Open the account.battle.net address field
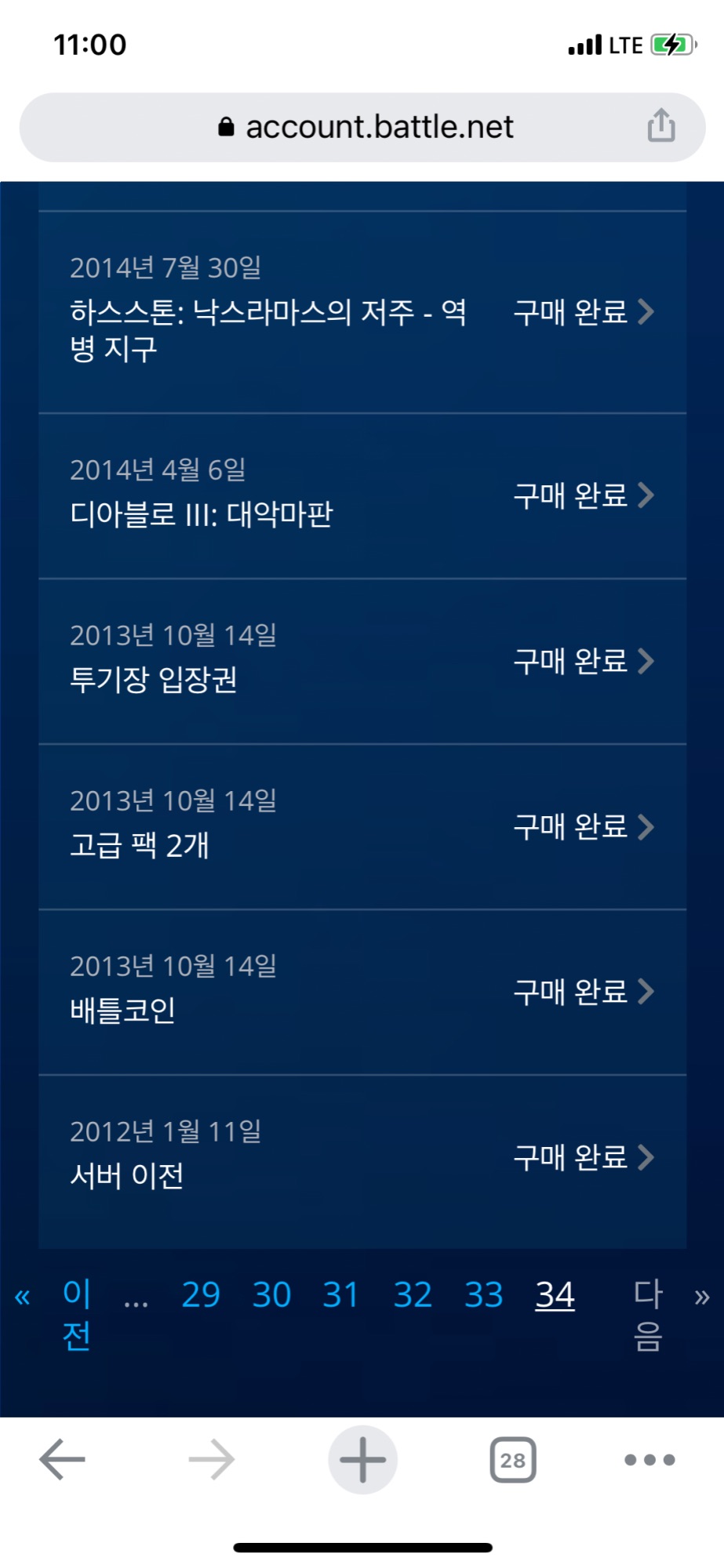This screenshot has height=1568, width=724. (362, 127)
